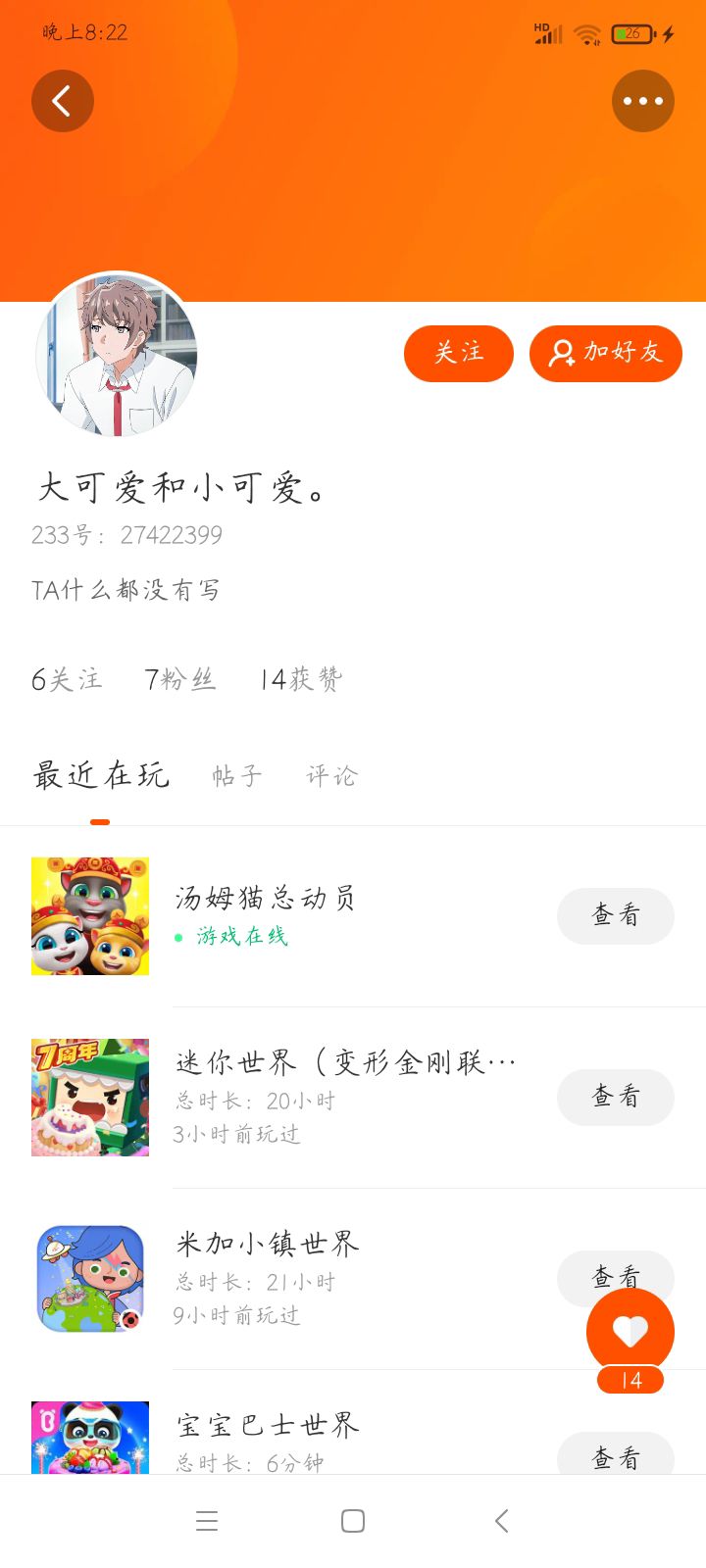Like this profile with the heart button
This screenshot has height=1568, width=706.
(630, 1330)
